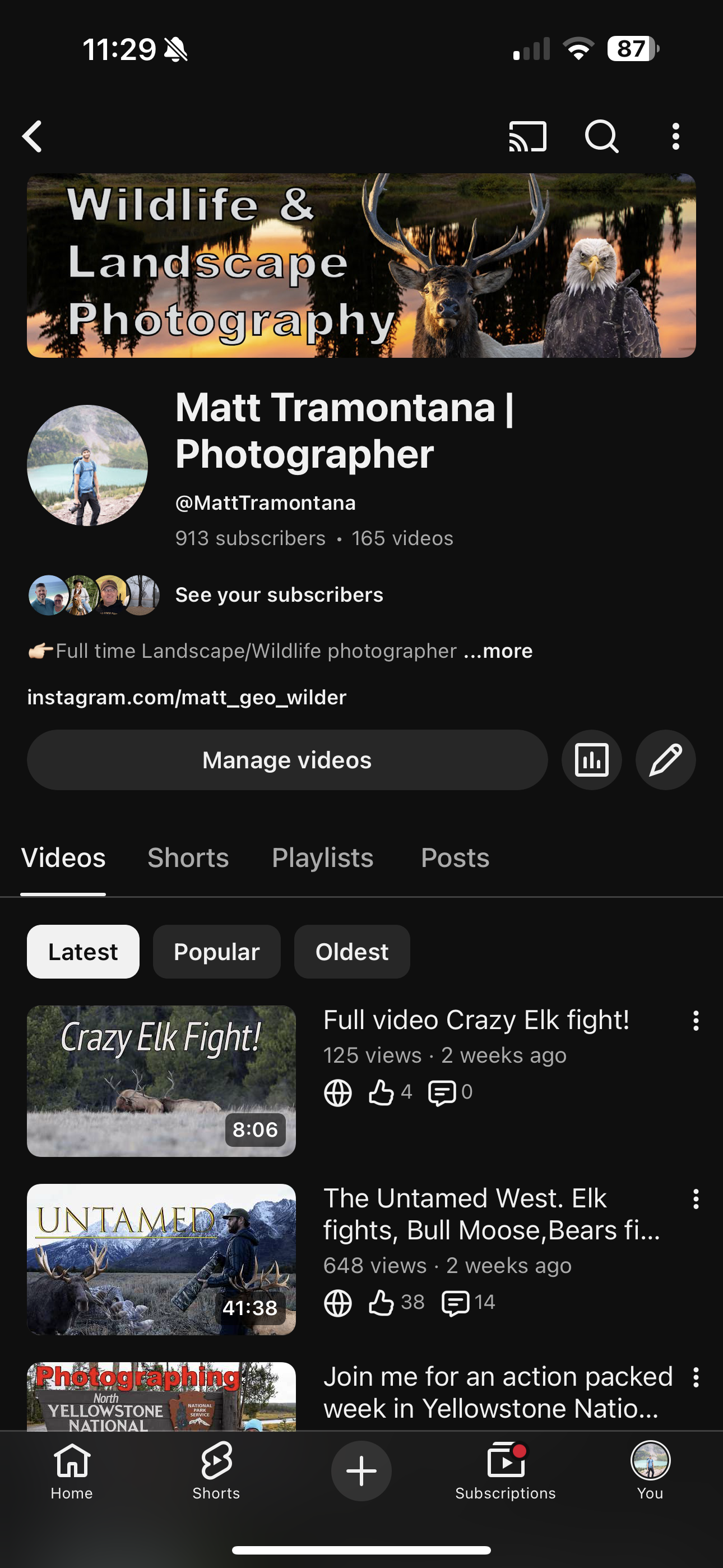Open channel analytics

(591, 760)
